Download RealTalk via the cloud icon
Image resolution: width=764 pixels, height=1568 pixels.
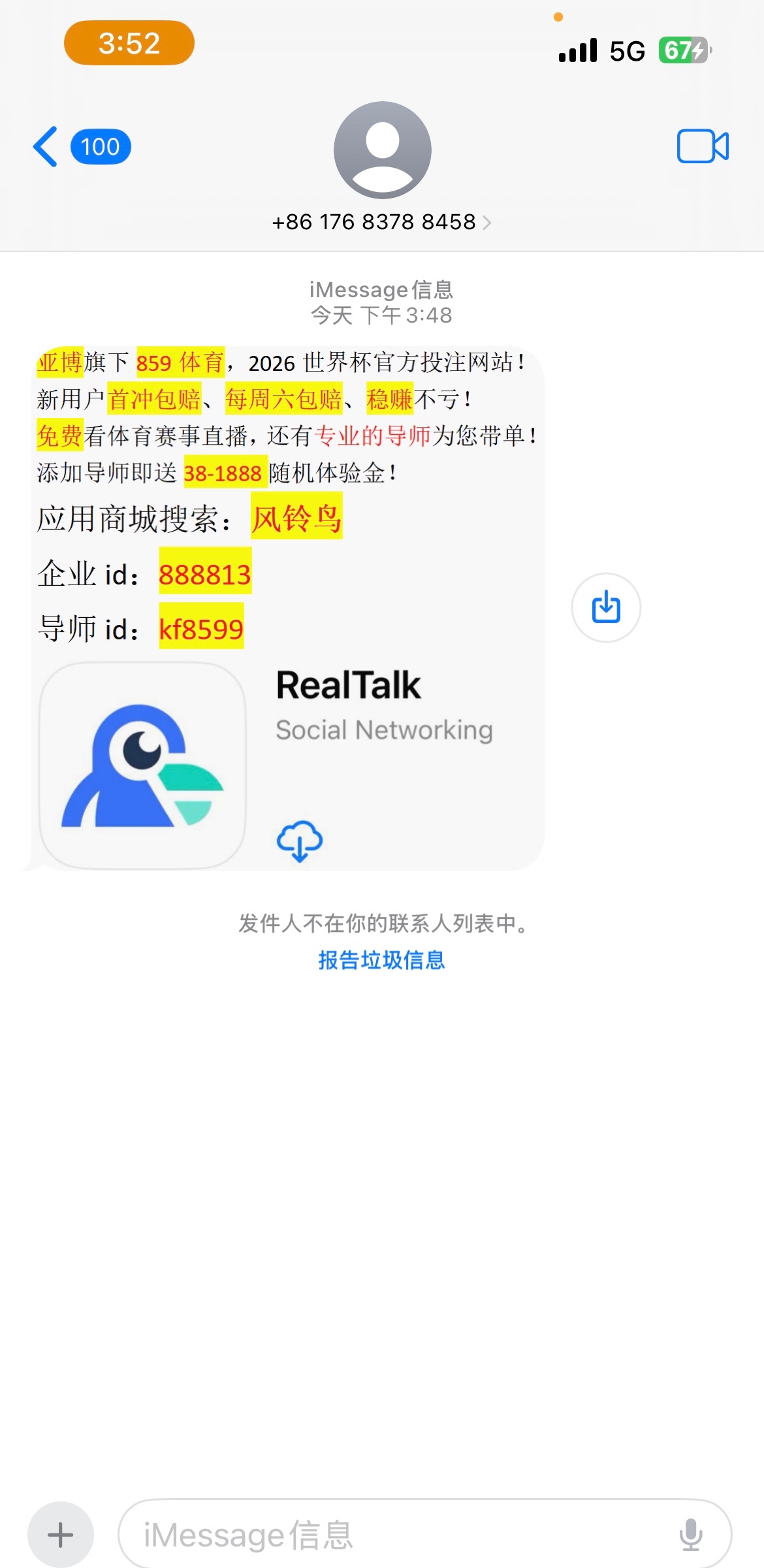tap(300, 841)
